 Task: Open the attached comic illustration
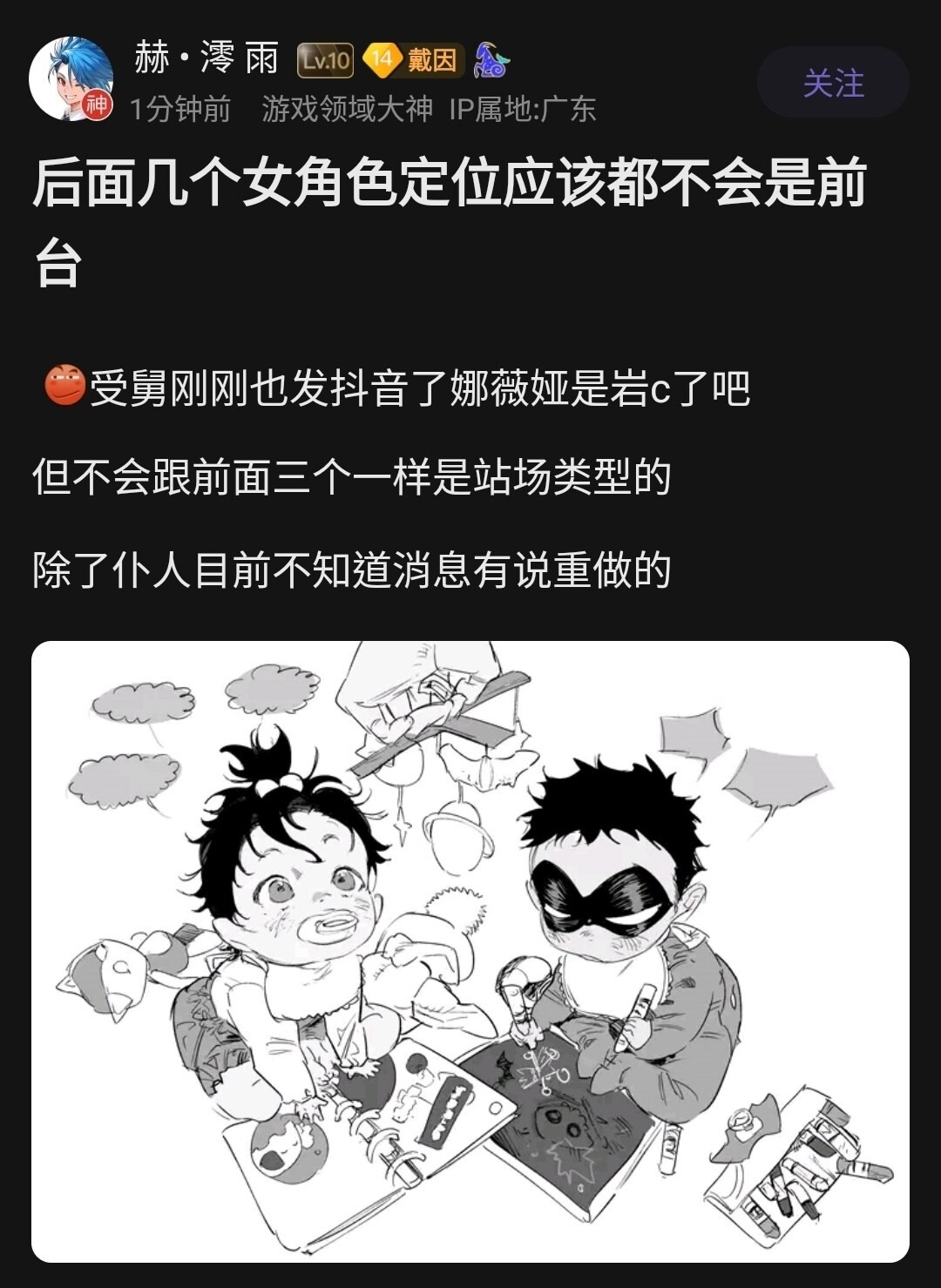[x=470, y=951]
